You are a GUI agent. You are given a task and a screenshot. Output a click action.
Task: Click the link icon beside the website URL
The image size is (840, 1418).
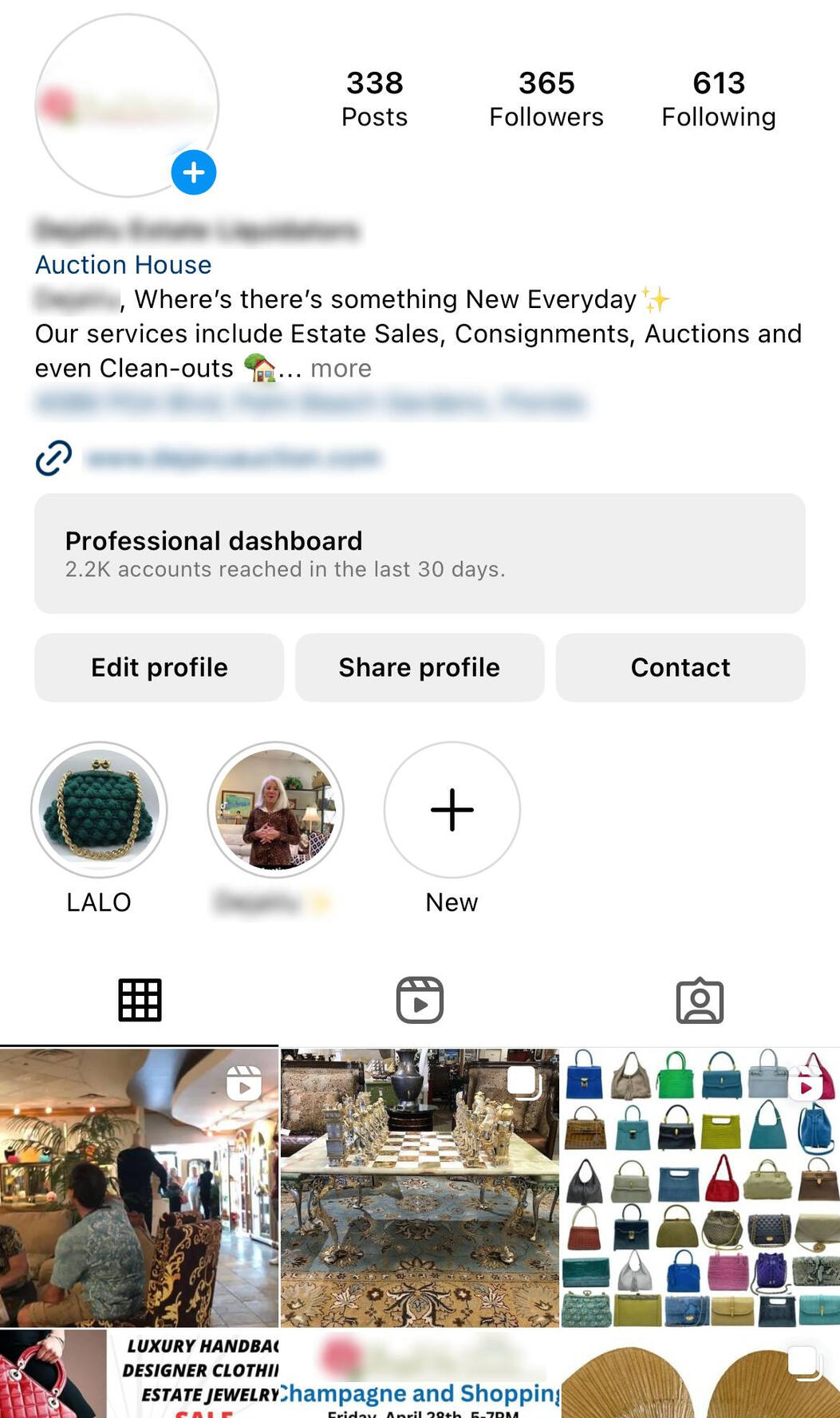[x=52, y=458]
